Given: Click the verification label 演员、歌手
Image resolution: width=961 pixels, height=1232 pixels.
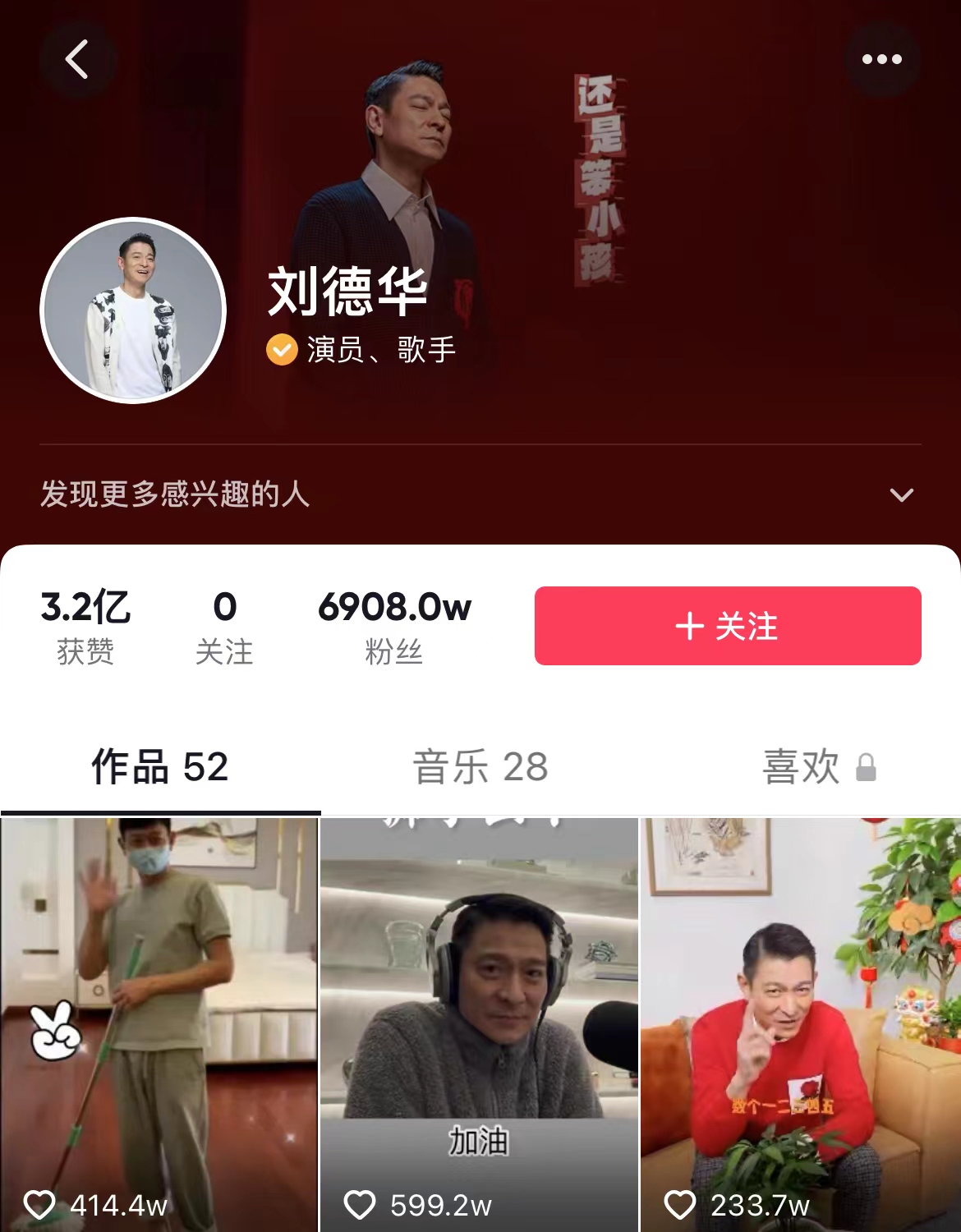Looking at the screenshot, I should coord(378,349).
